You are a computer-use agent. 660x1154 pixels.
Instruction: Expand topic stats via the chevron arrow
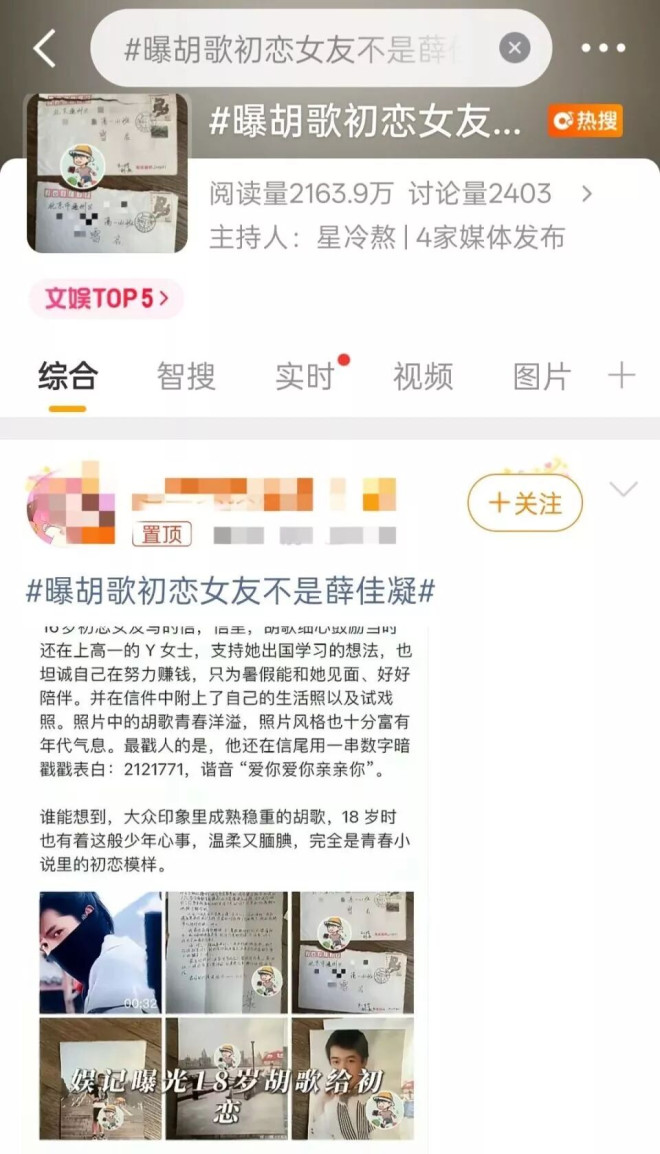click(x=587, y=194)
